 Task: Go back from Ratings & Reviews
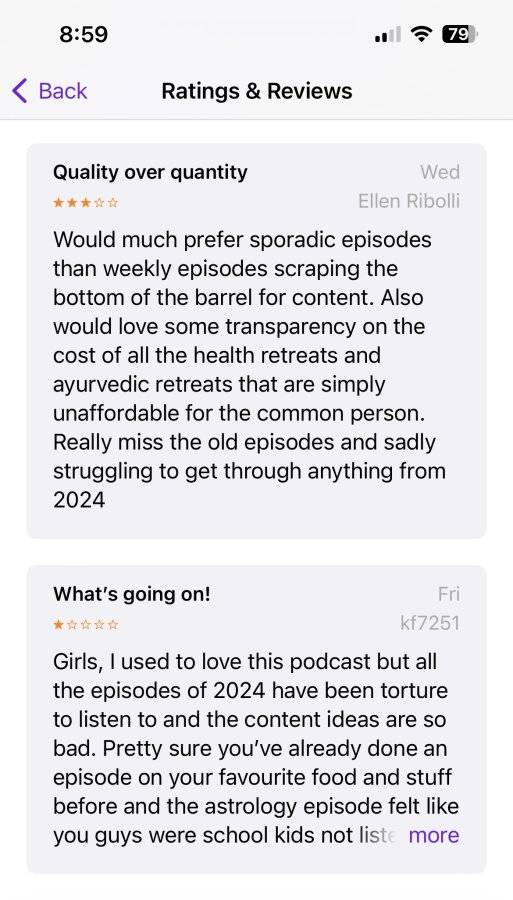coord(49,91)
